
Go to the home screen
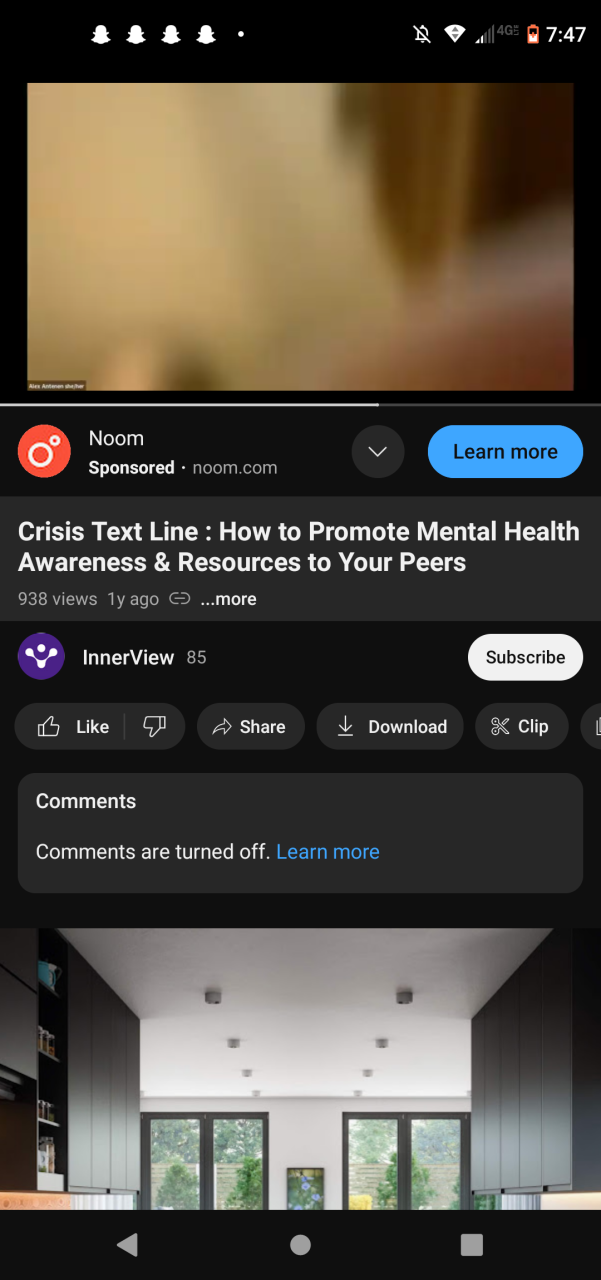[300, 1244]
